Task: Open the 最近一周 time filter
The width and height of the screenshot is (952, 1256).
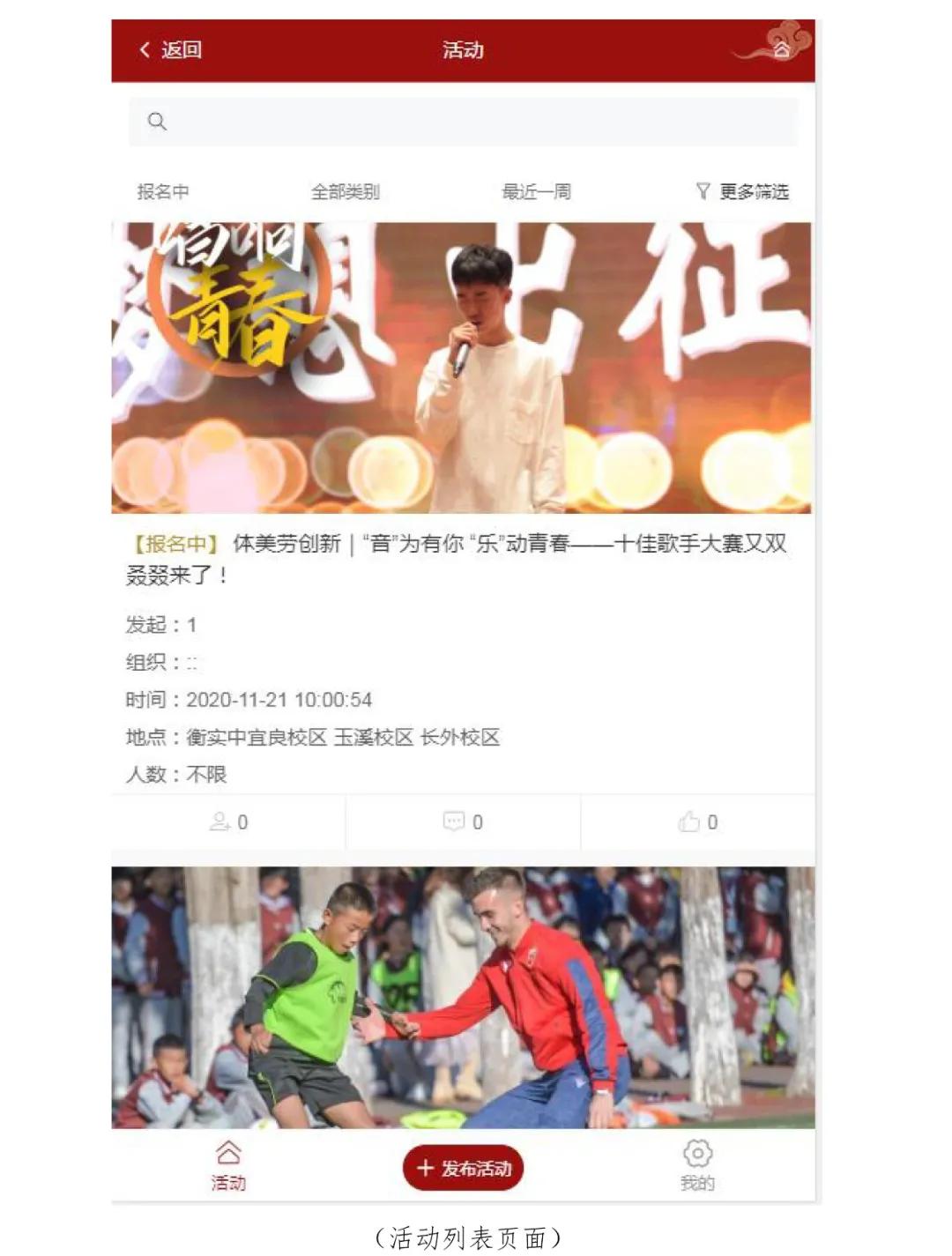Action: click(x=536, y=191)
